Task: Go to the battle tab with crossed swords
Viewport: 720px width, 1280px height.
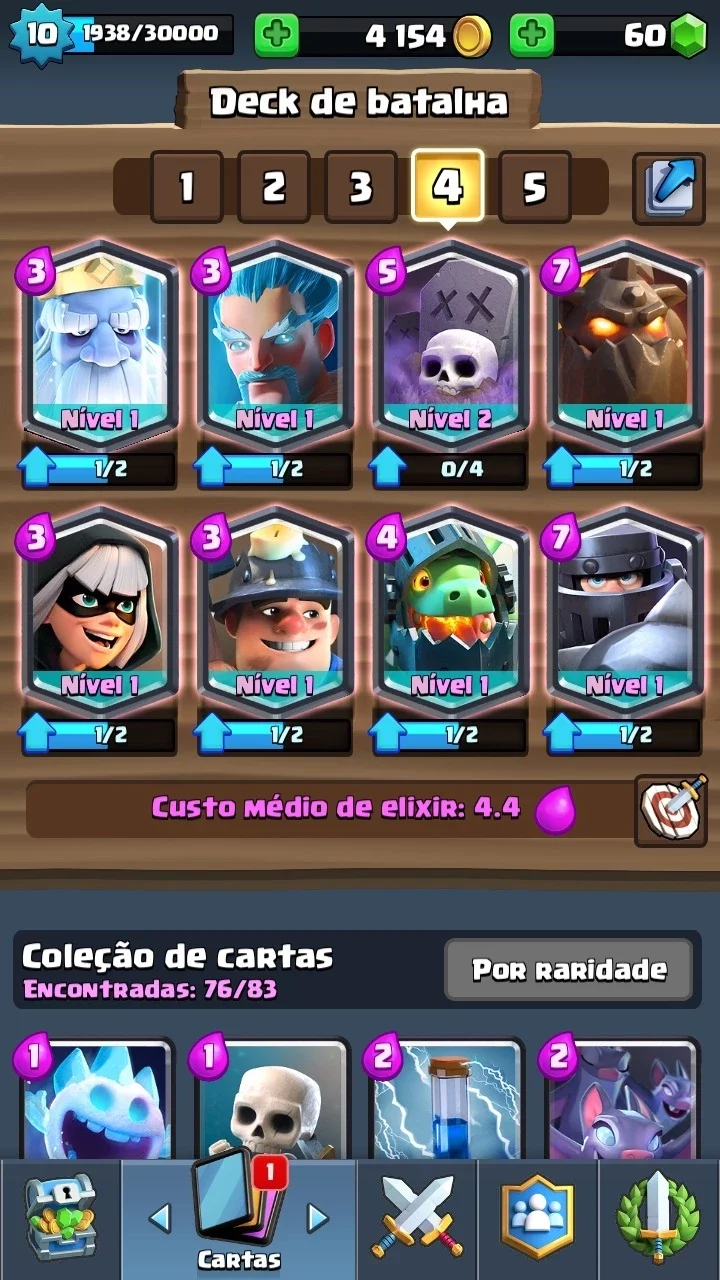Action: (417, 1220)
